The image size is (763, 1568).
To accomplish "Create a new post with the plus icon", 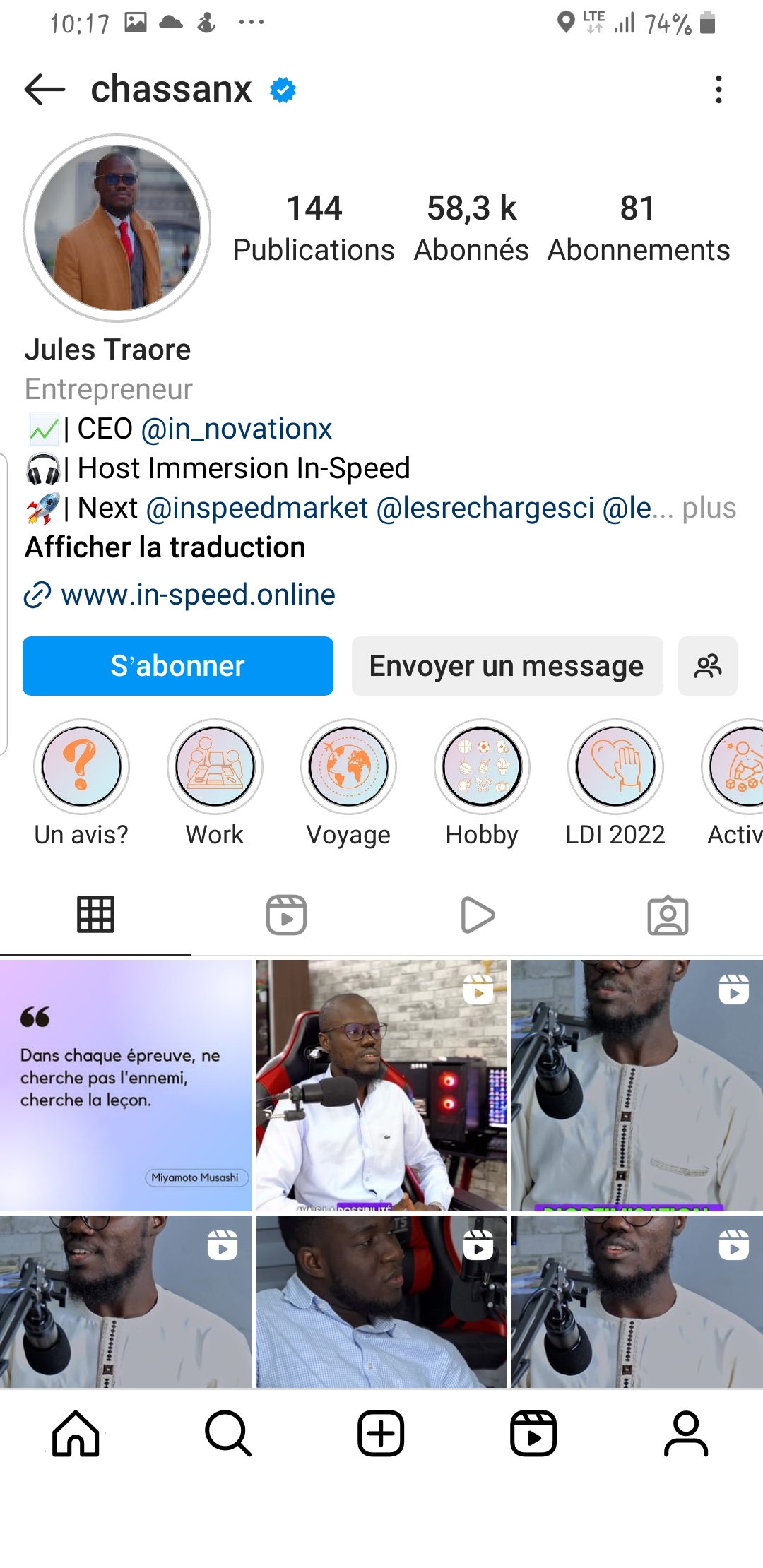I will pyautogui.click(x=381, y=1434).
